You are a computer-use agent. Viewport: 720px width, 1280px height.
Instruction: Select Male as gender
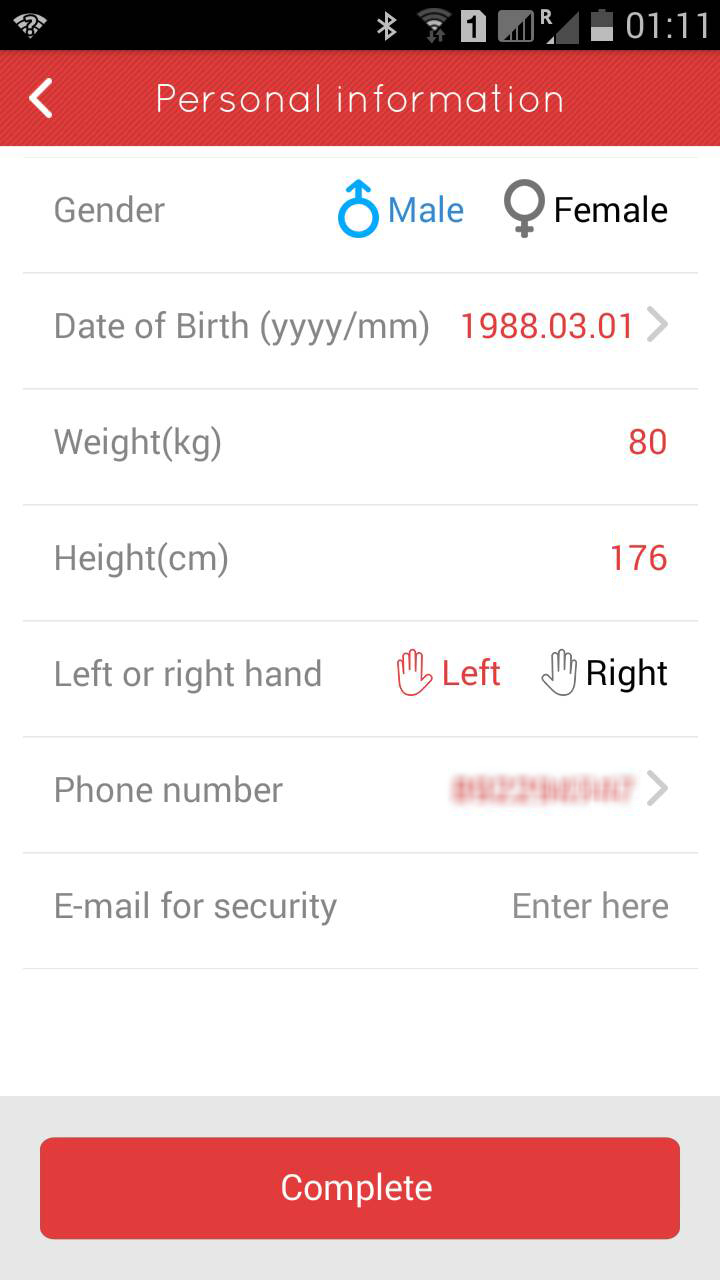pyautogui.click(x=402, y=210)
